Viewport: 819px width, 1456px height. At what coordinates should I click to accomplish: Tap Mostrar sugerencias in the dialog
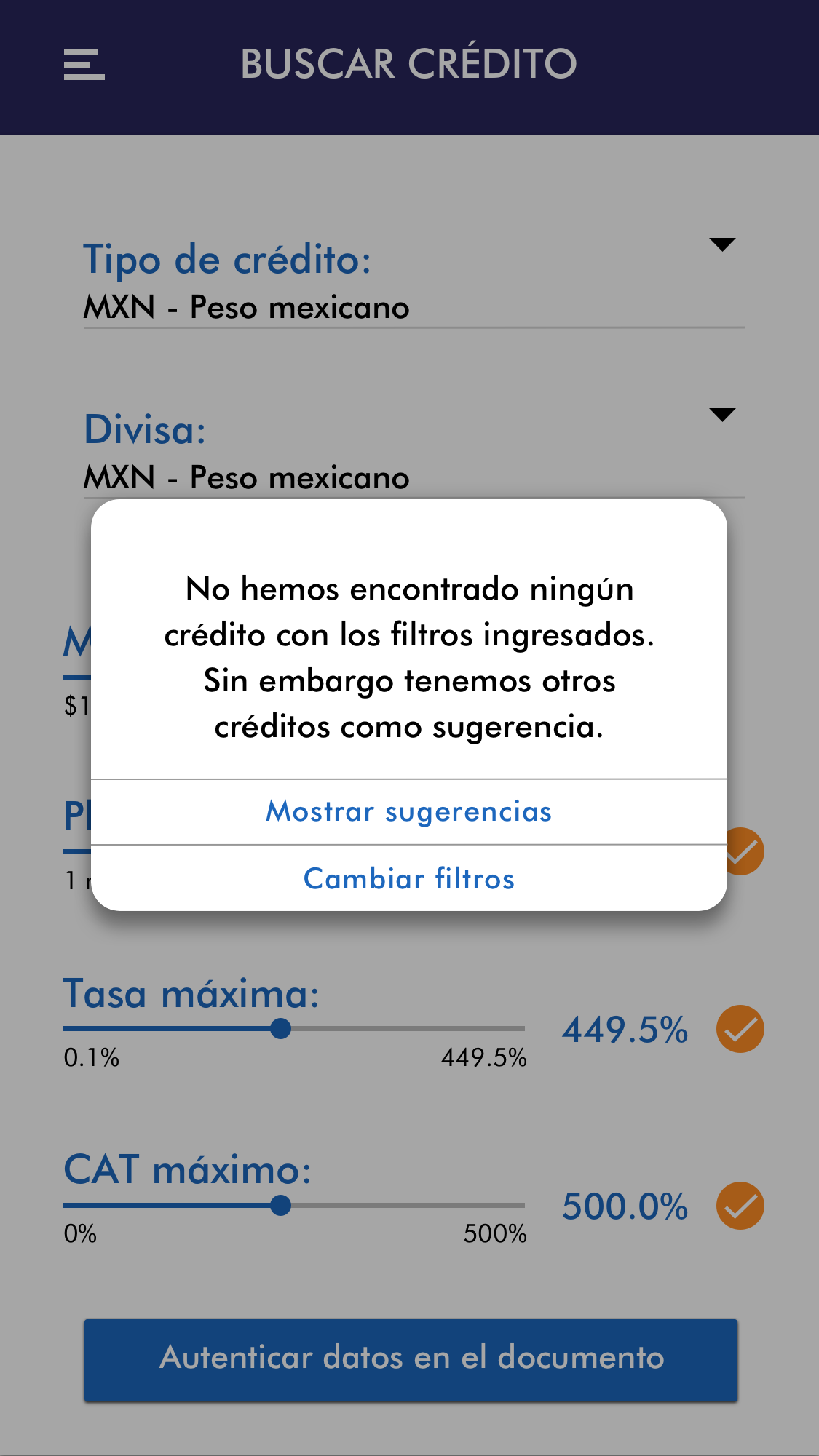coord(408,811)
